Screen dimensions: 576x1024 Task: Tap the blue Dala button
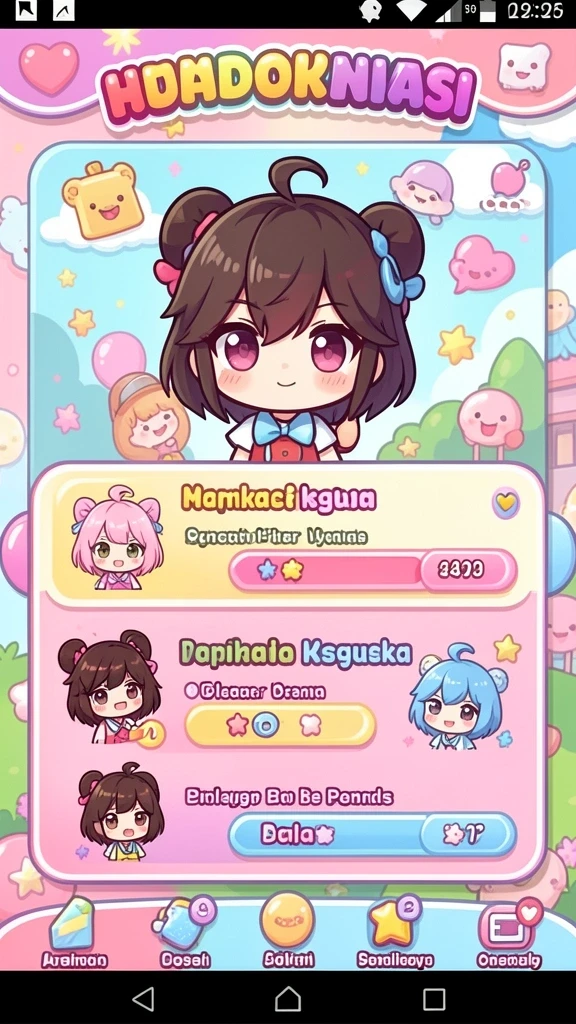pyautogui.click(x=372, y=835)
